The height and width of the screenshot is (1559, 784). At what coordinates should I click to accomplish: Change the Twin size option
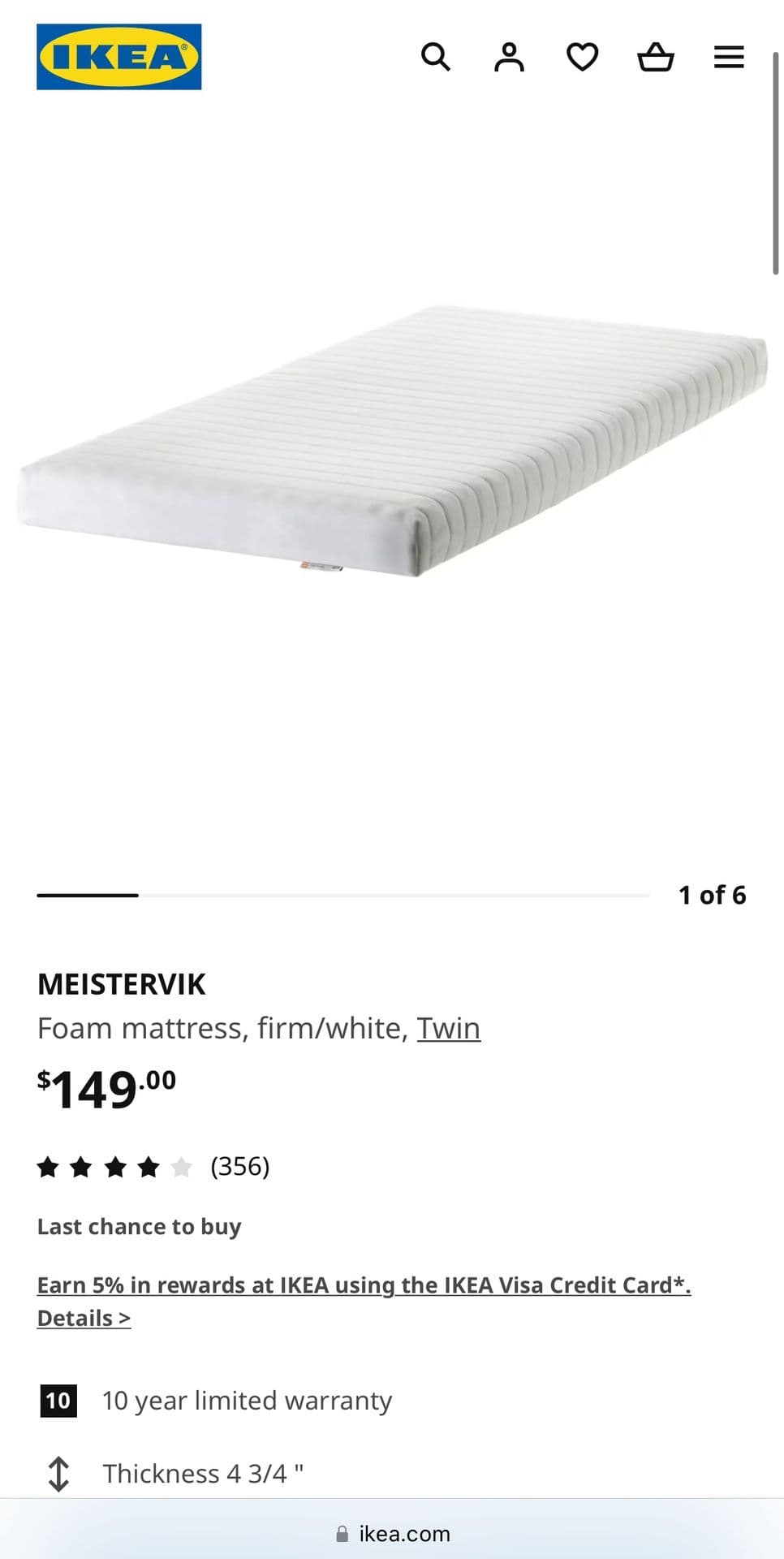coord(448,1028)
